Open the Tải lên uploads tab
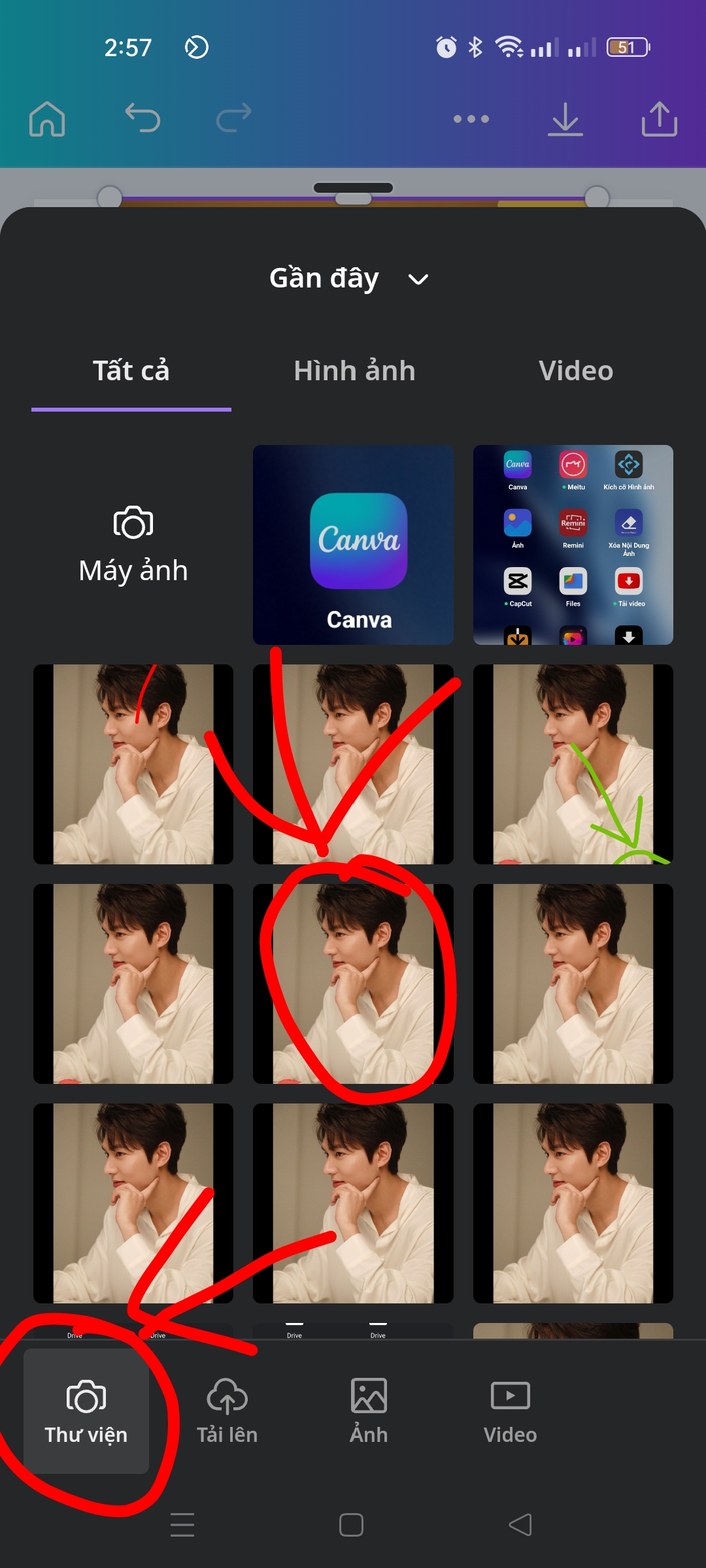 point(227,1411)
